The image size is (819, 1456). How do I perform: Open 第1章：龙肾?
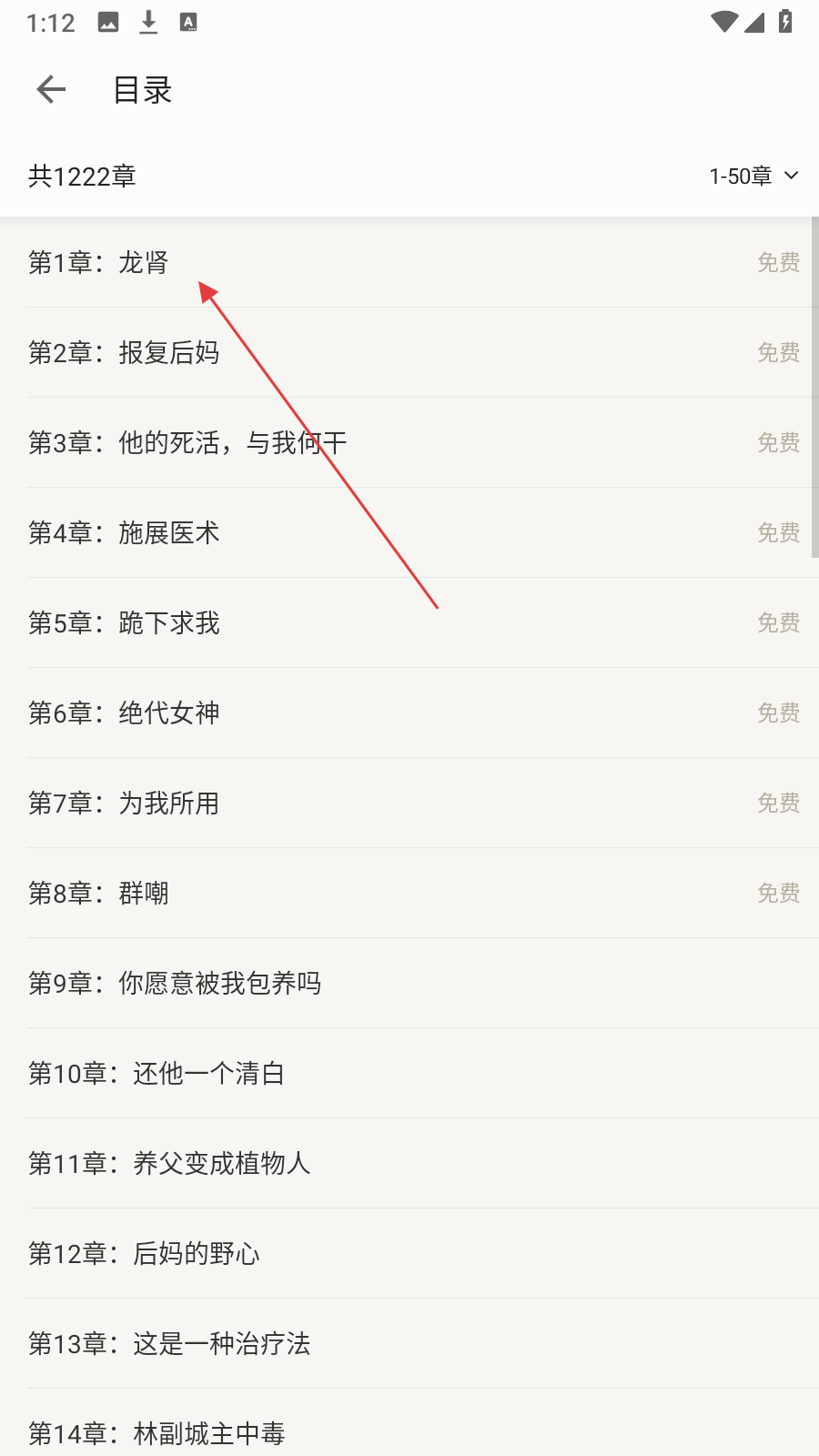409,263
